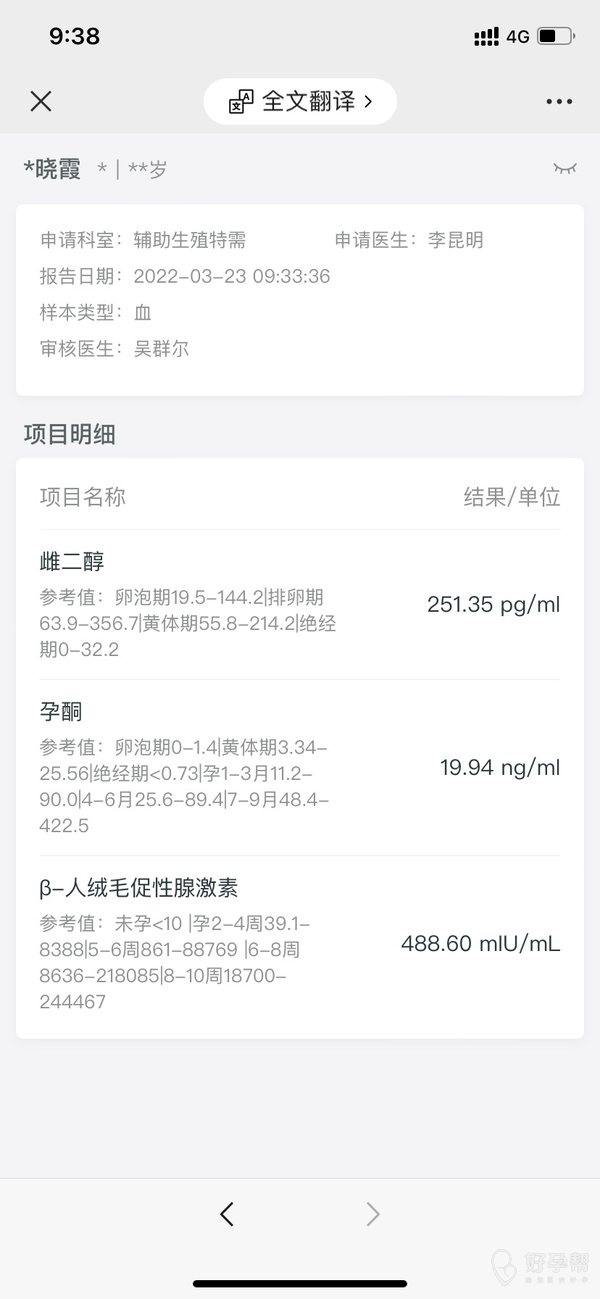Close the lab report page

(41, 101)
